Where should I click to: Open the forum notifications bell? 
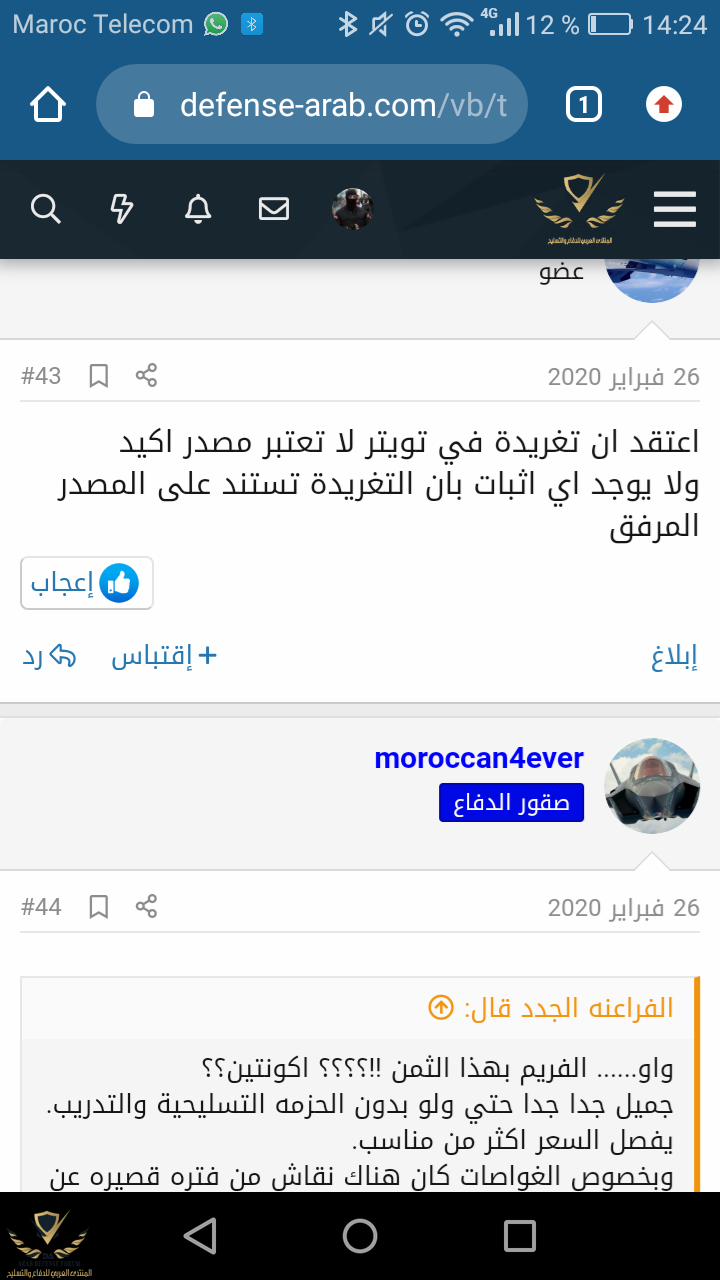pyautogui.click(x=198, y=209)
